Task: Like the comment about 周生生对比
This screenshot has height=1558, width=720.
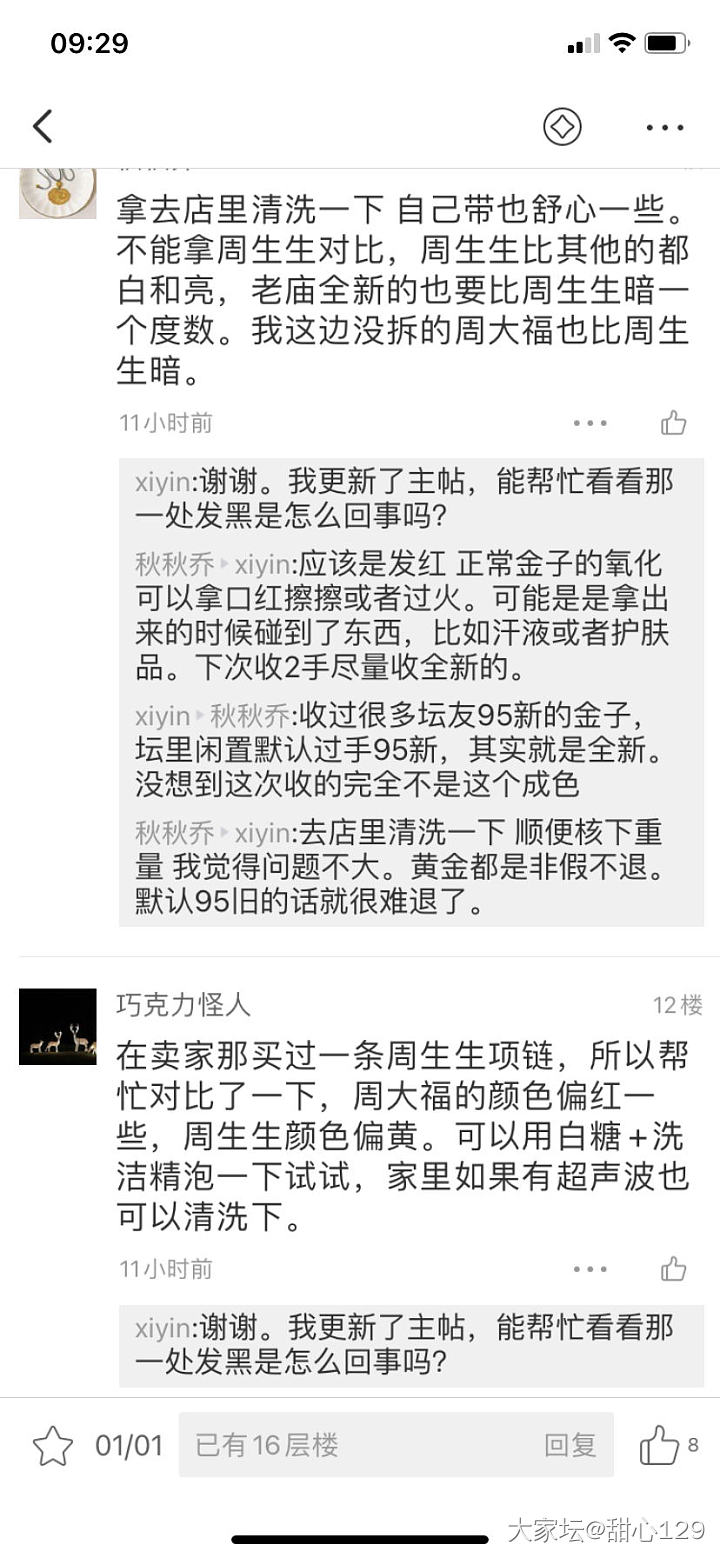Action: tap(673, 423)
